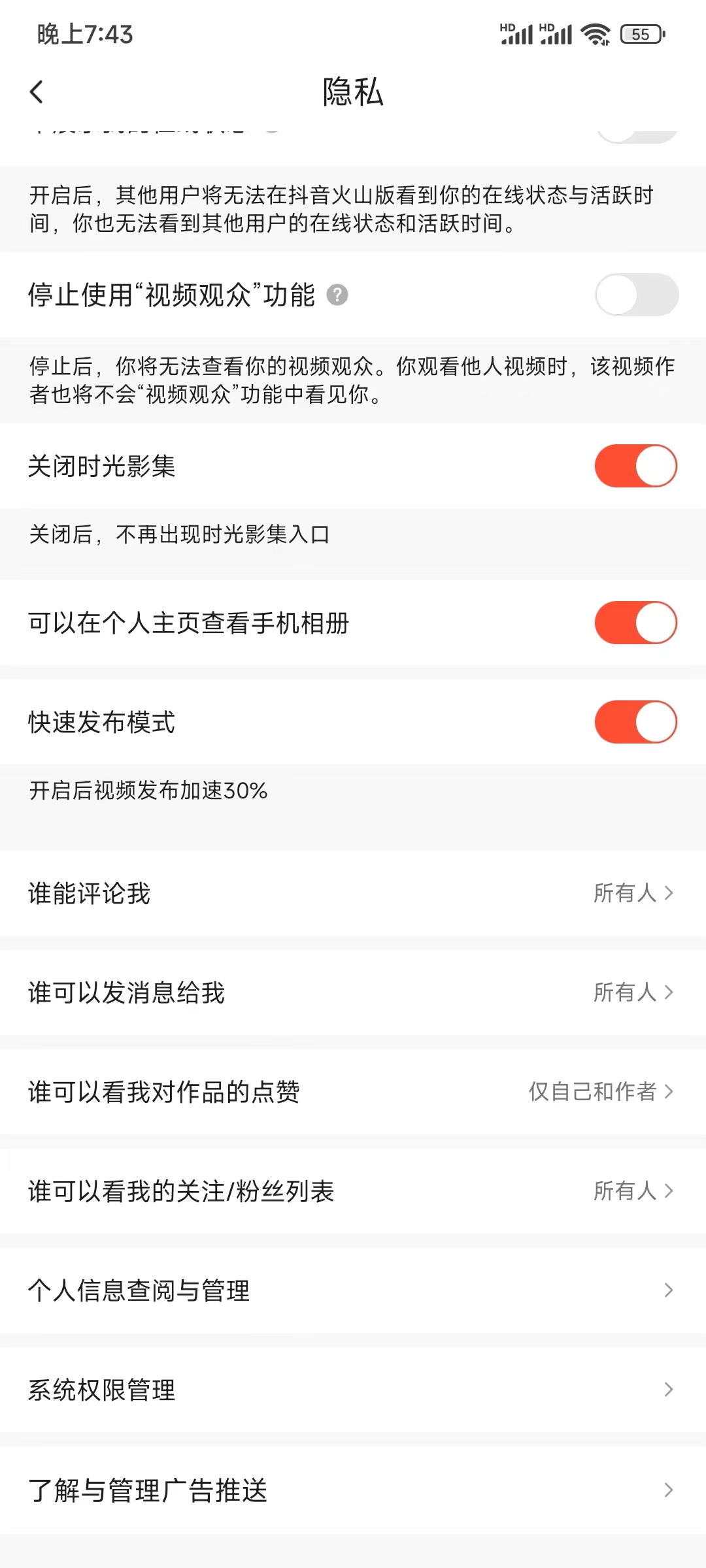Disable the 关闭时光影集 switch
Viewport: 706px width, 1568px height.
[637, 465]
